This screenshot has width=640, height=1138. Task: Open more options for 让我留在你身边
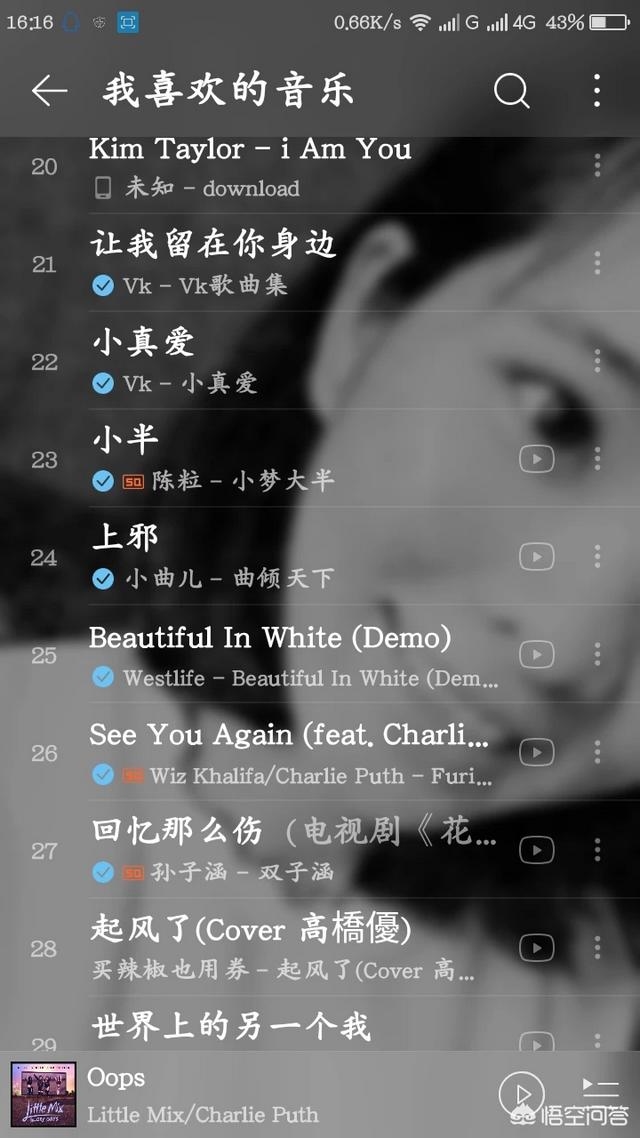pos(597,263)
